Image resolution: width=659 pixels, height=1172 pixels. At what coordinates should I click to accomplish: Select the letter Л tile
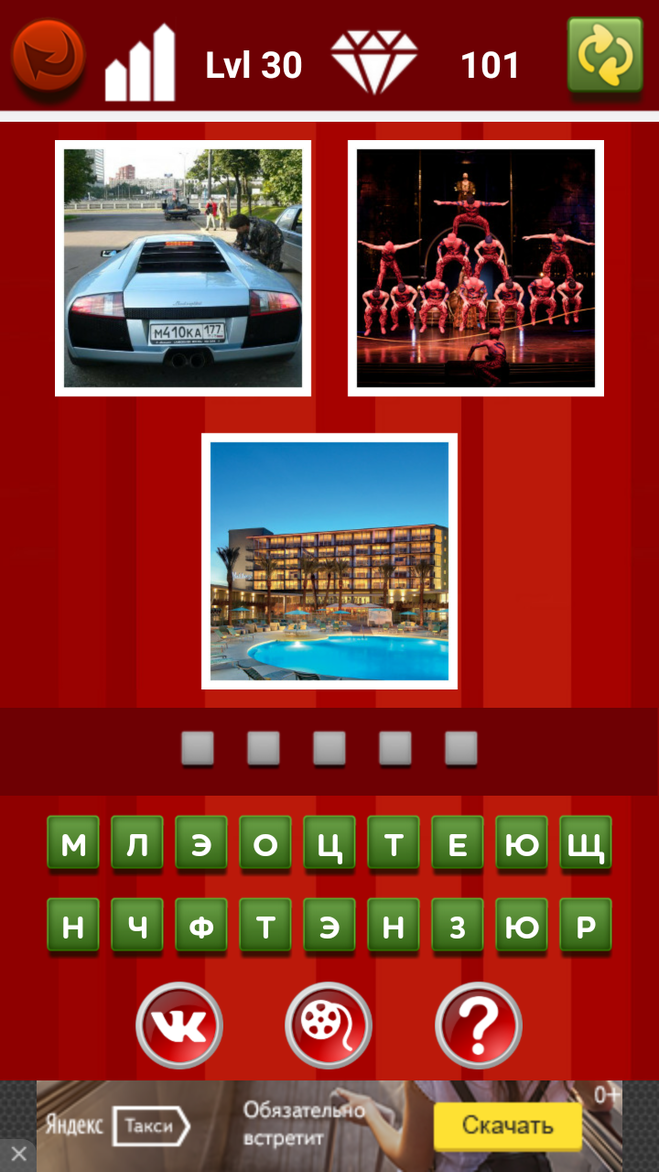(137, 845)
